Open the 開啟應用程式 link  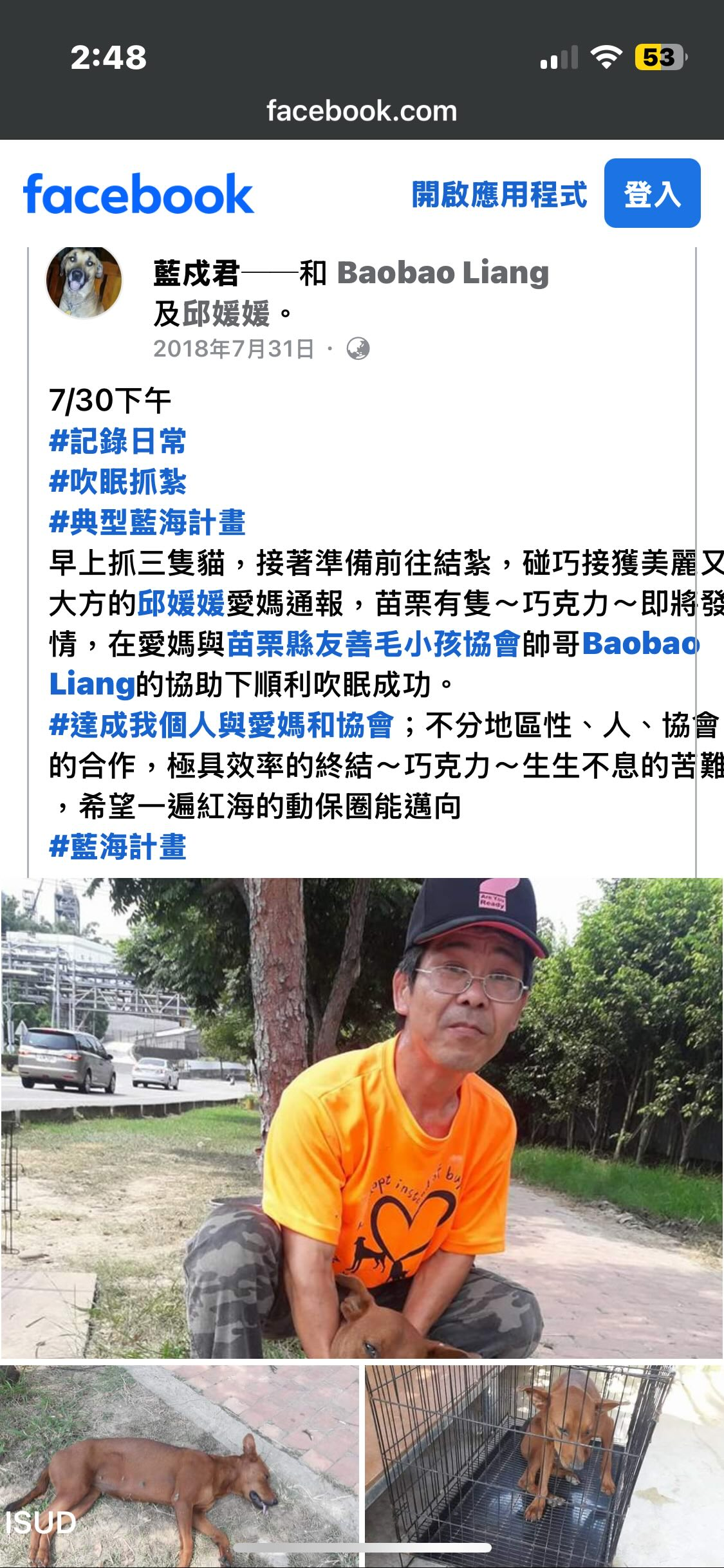coord(499,194)
